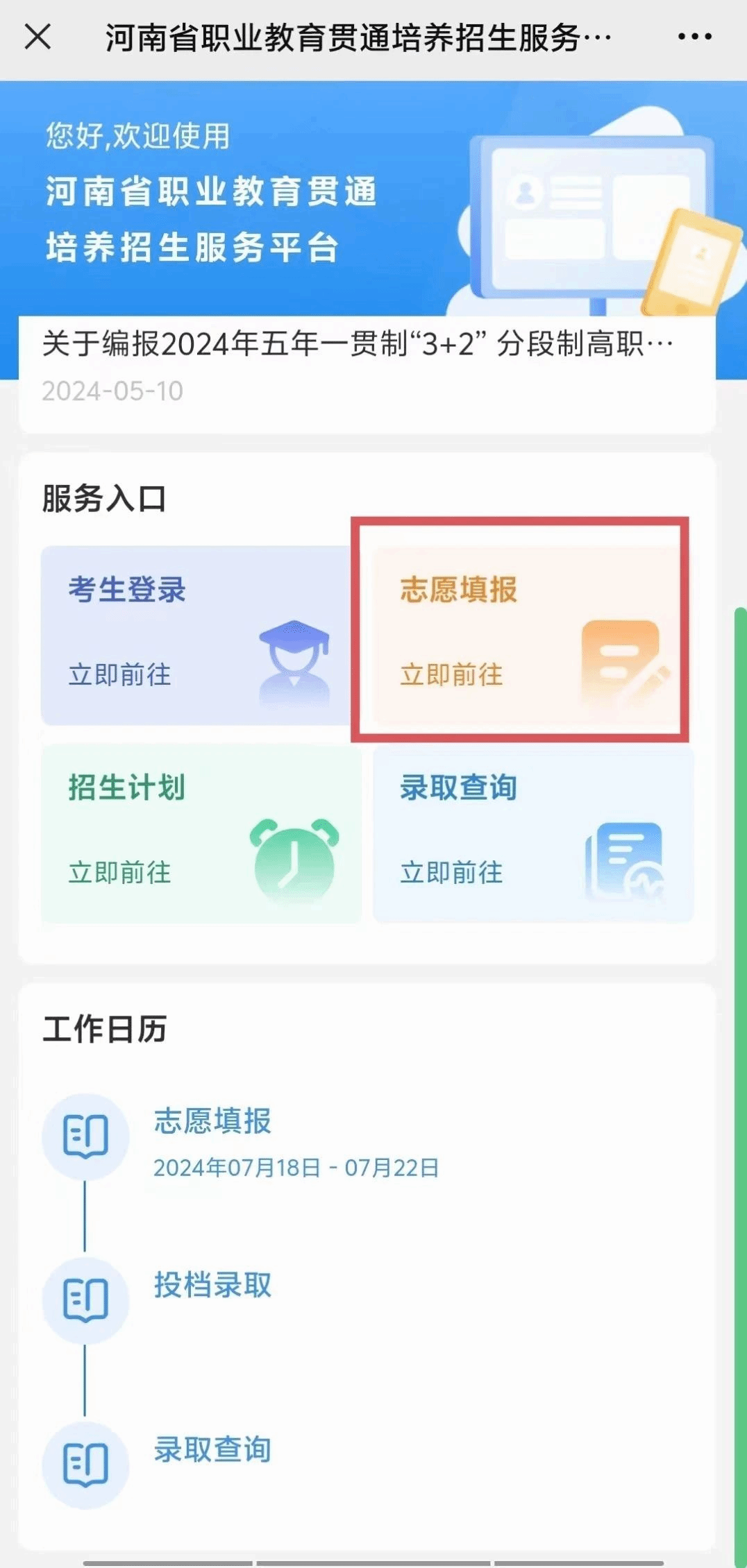Go to 考生登录 candidate login
The height and width of the screenshot is (1568, 747).
[x=196, y=635]
